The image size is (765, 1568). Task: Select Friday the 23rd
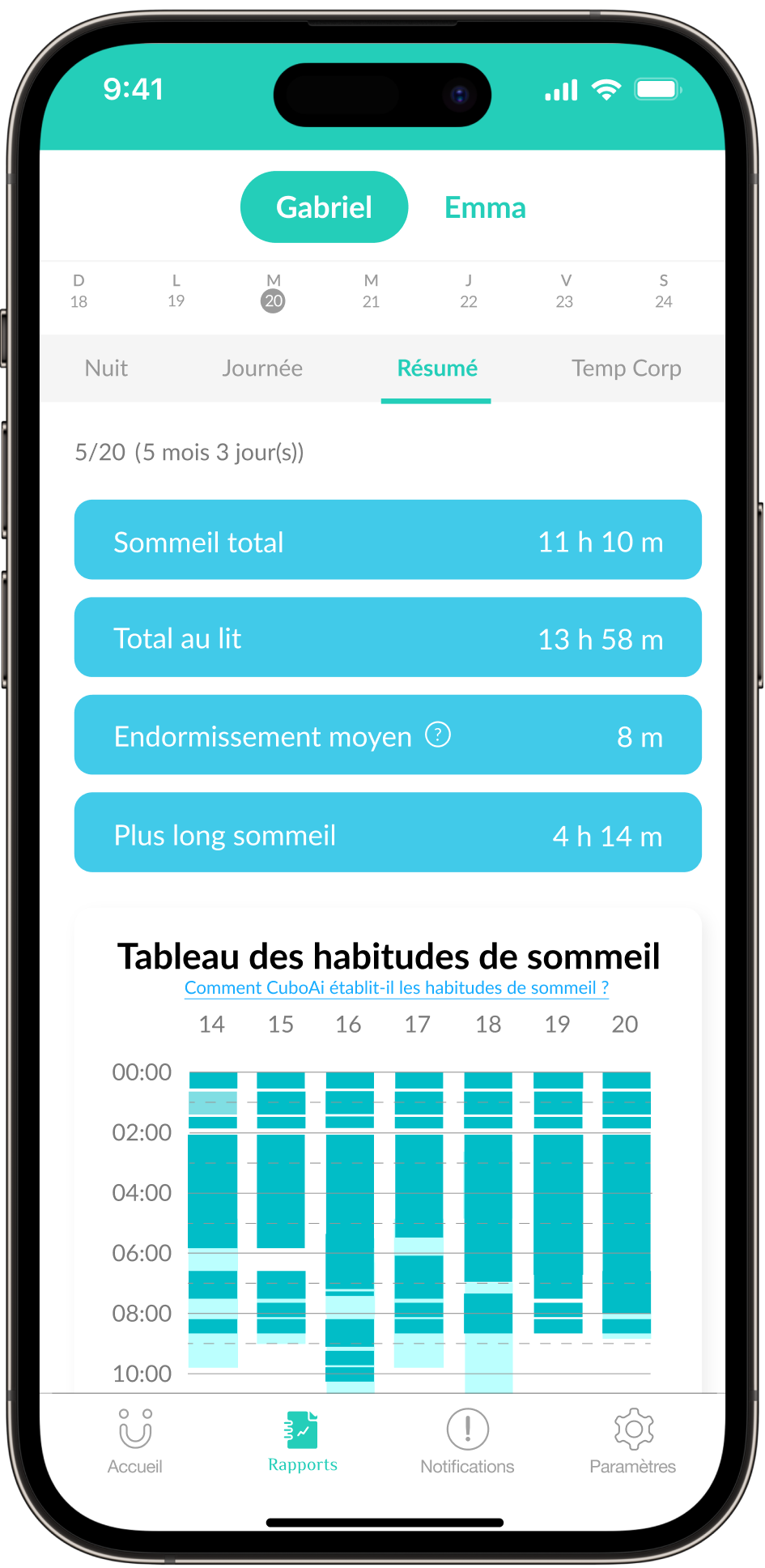point(565,292)
